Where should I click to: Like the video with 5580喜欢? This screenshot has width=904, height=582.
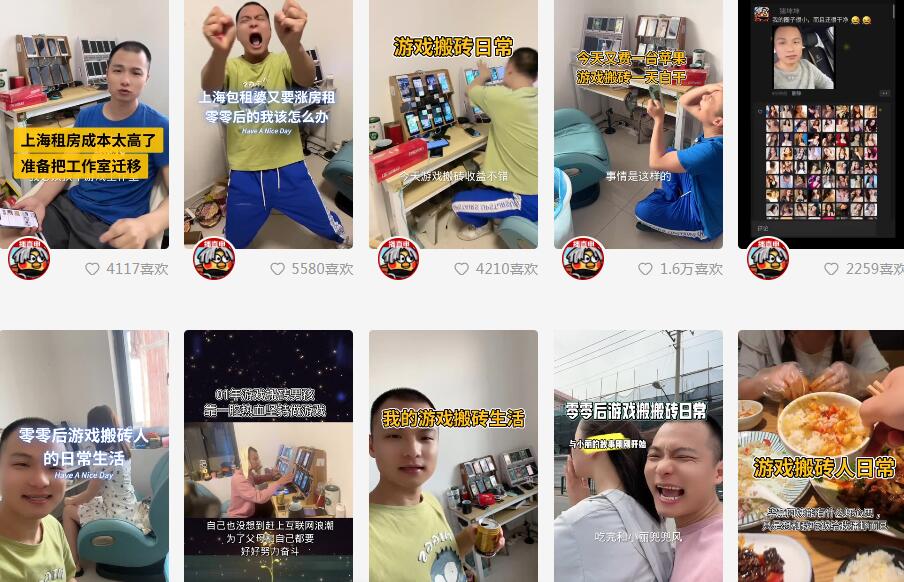pos(277,269)
